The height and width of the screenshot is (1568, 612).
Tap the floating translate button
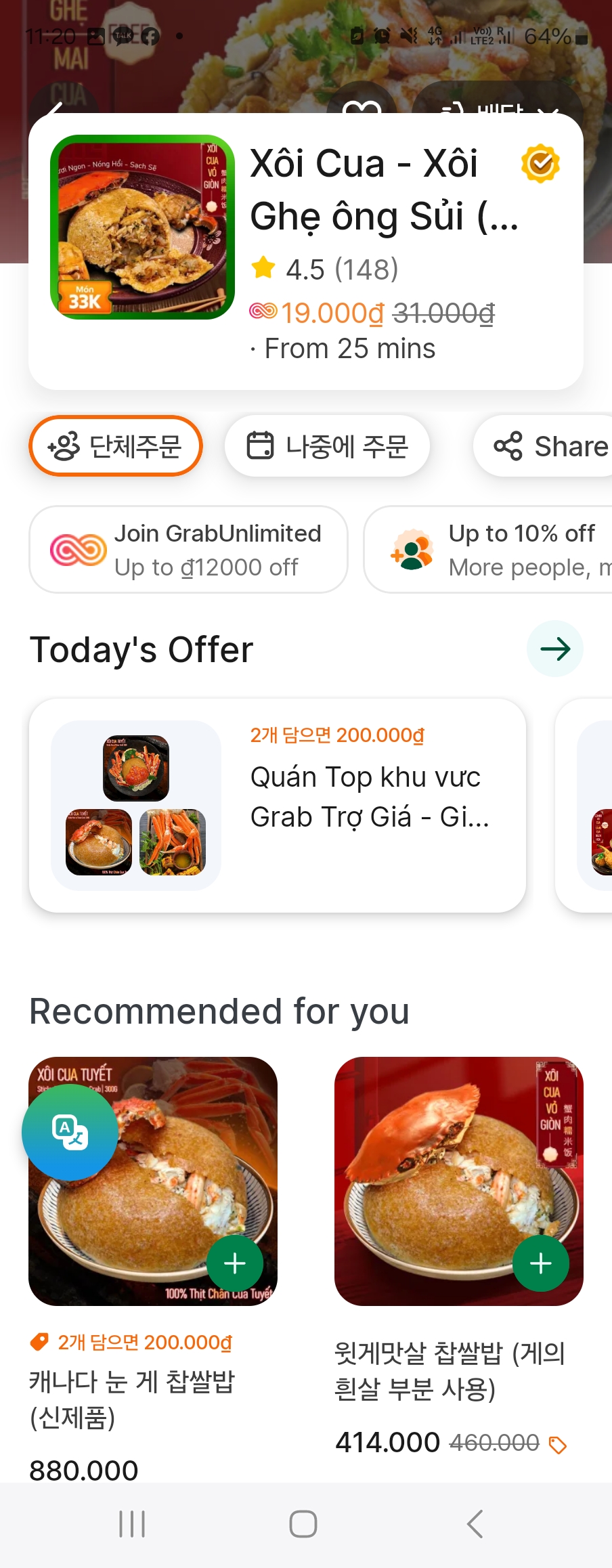[x=70, y=1132]
